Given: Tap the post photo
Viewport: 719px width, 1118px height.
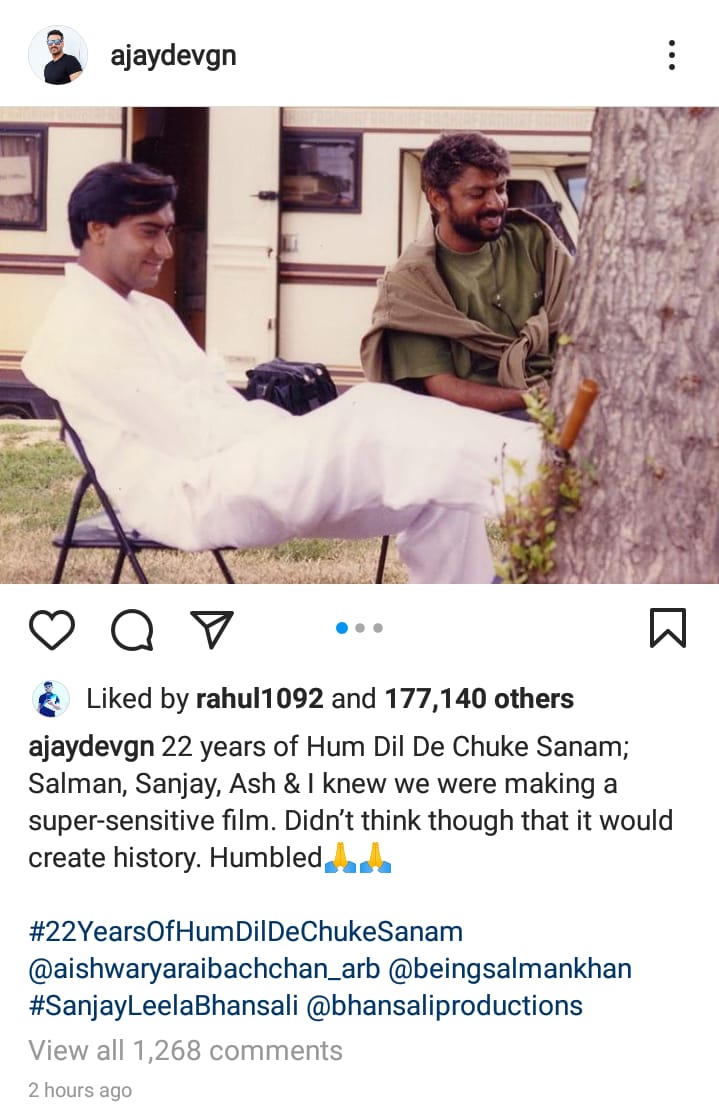Looking at the screenshot, I should [x=359, y=345].
